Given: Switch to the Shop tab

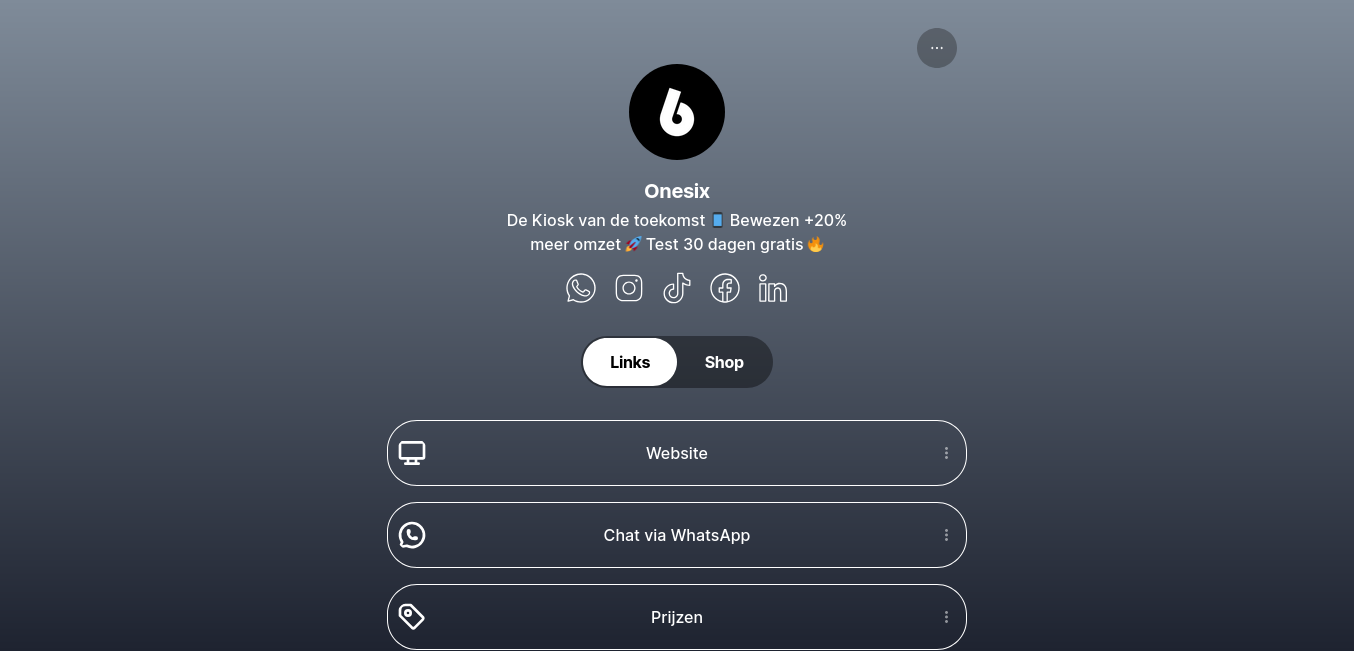Looking at the screenshot, I should click(x=724, y=362).
